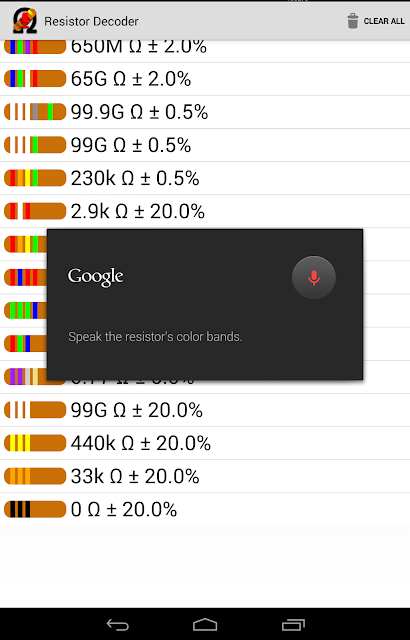Open the 99G Ω ± 0.5% entry

[205, 145]
